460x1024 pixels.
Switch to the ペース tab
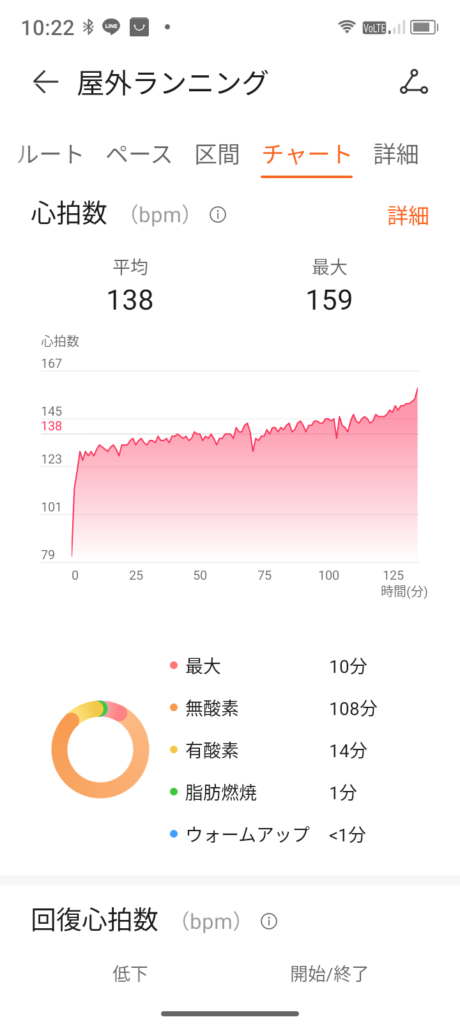139,155
